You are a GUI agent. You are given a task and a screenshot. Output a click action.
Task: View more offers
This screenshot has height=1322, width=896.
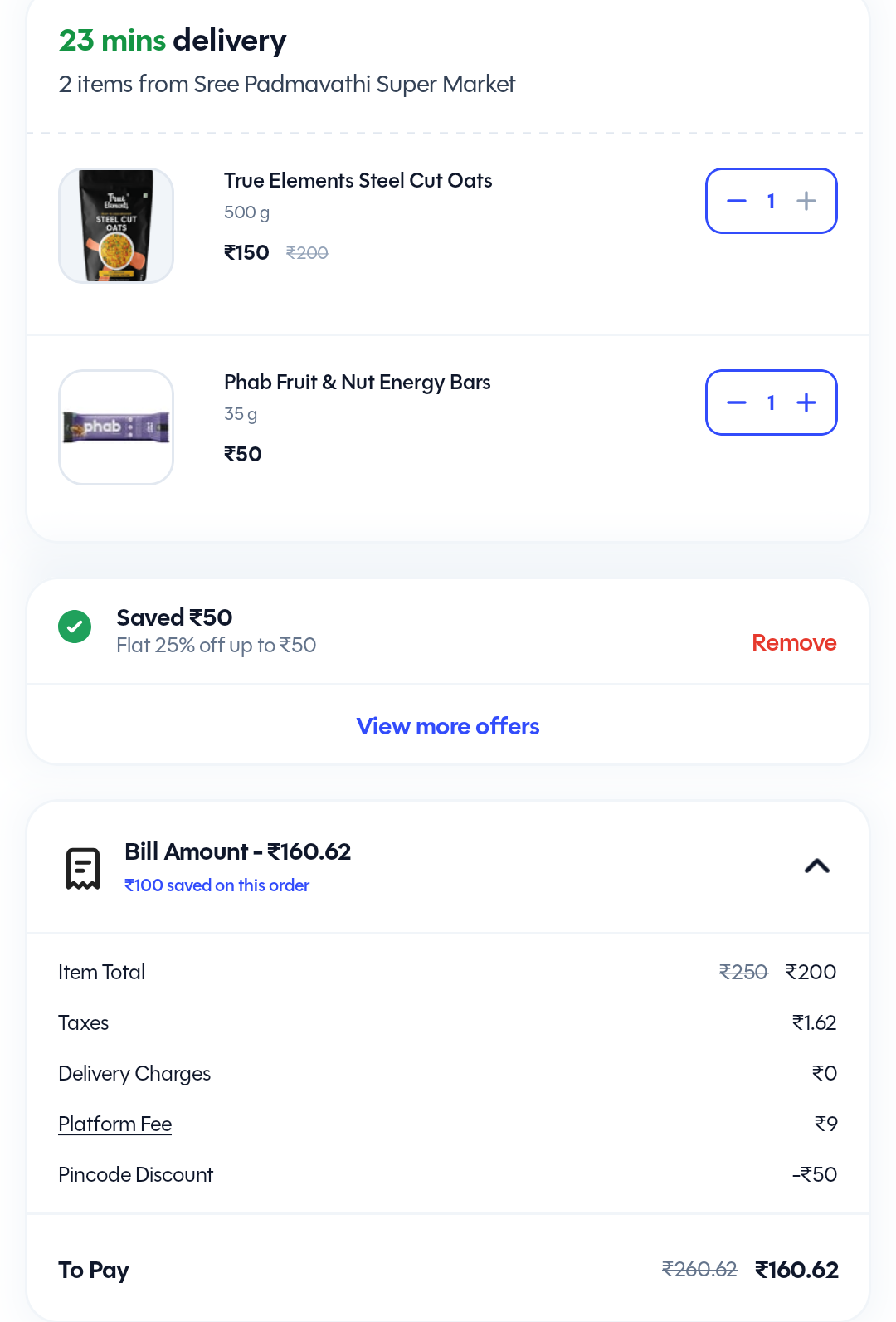pyautogui.click(x=448, y=726)
